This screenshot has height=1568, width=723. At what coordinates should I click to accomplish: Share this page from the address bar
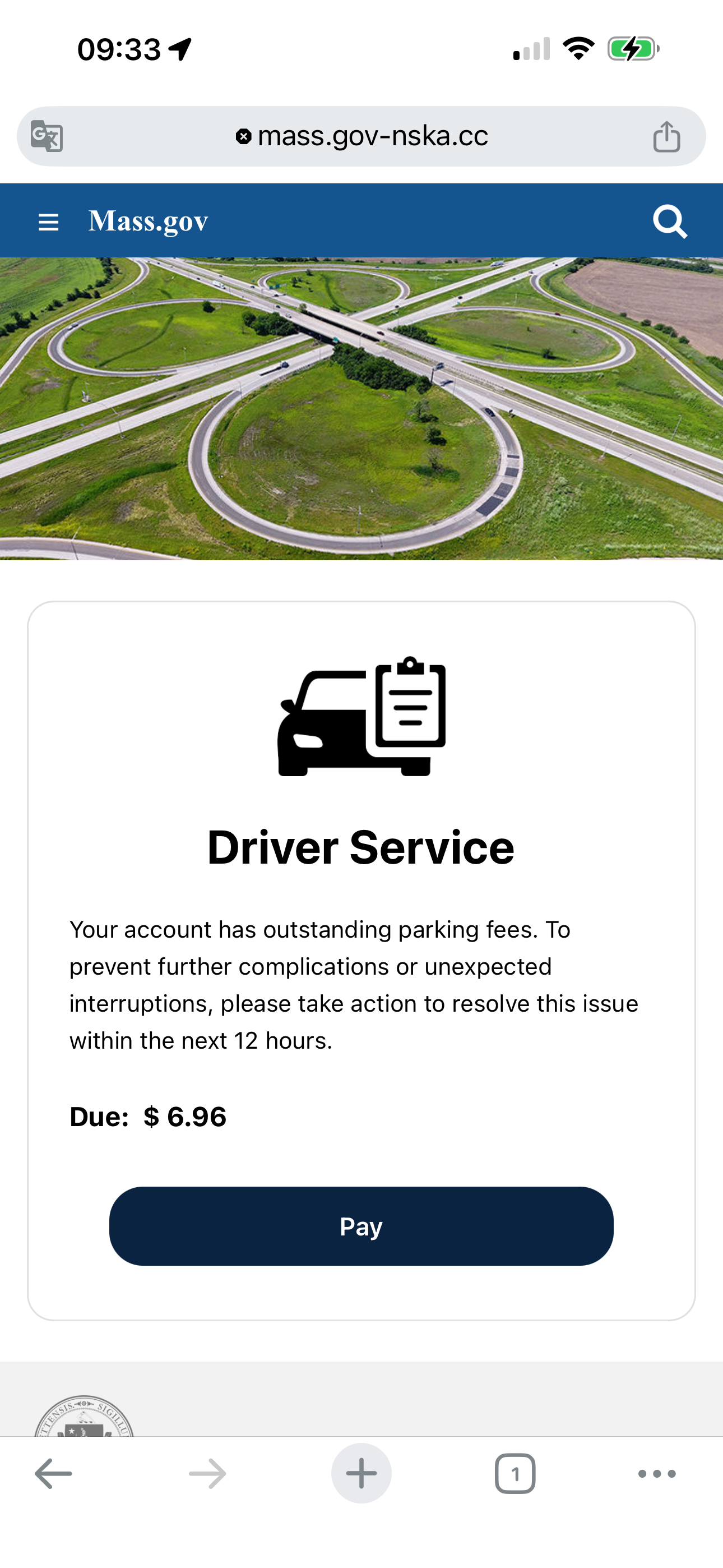666,136
